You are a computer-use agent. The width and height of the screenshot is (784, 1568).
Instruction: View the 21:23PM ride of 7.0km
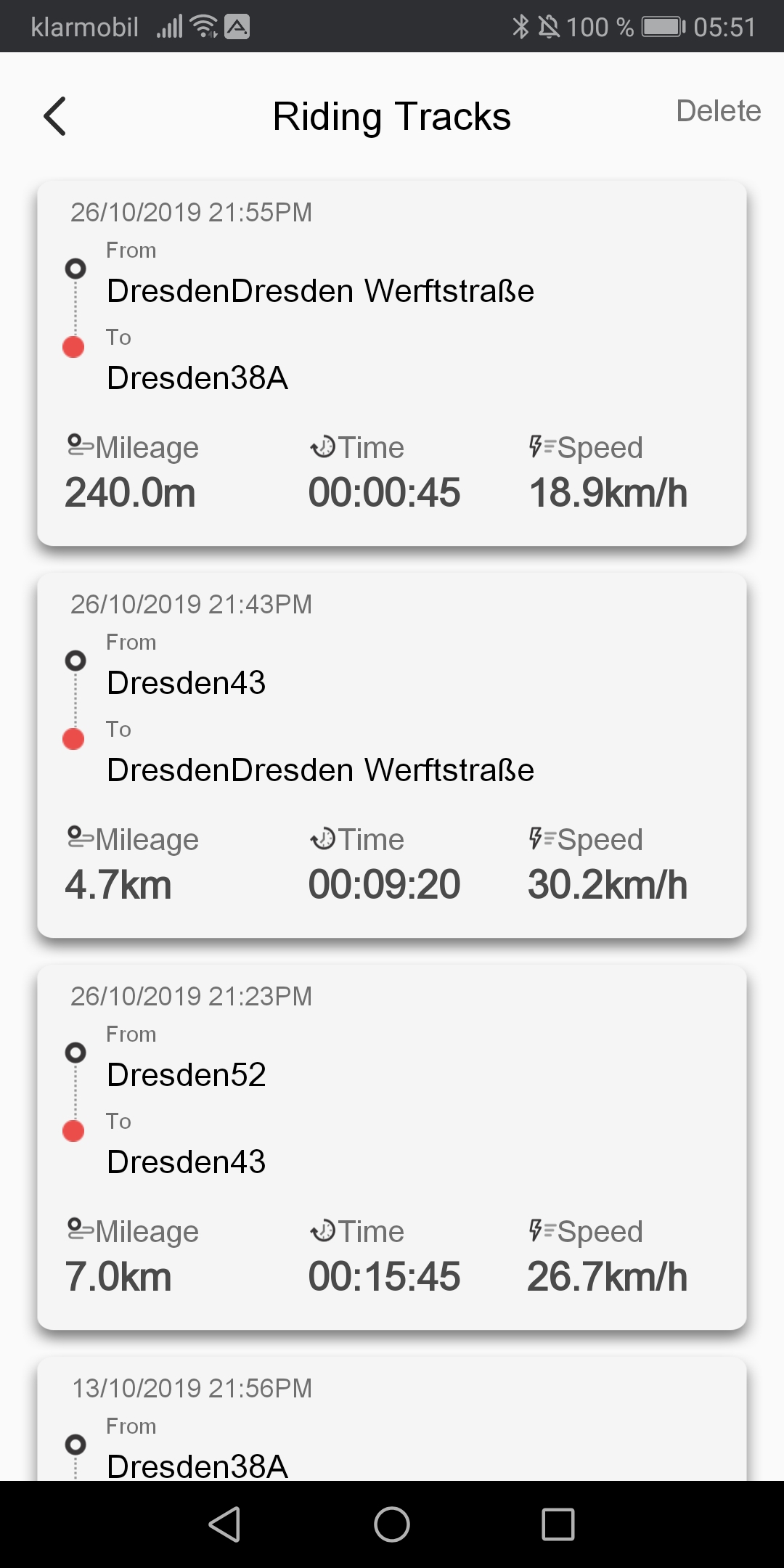(x=392, y=1147)
